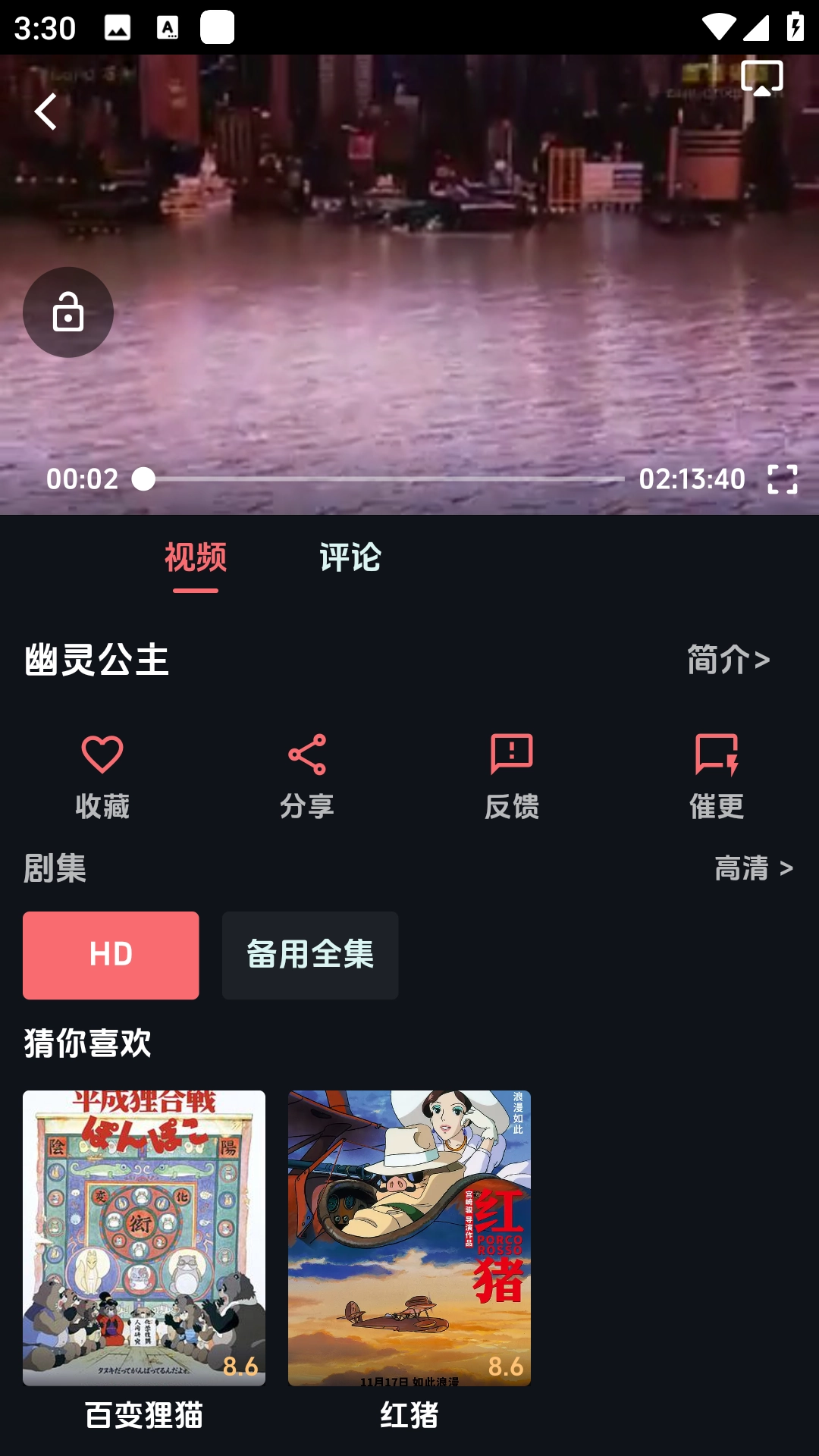Viewport: 819px width, 1456px height.
Task: Click the back arrow on the player
Action: pos(45,112)
